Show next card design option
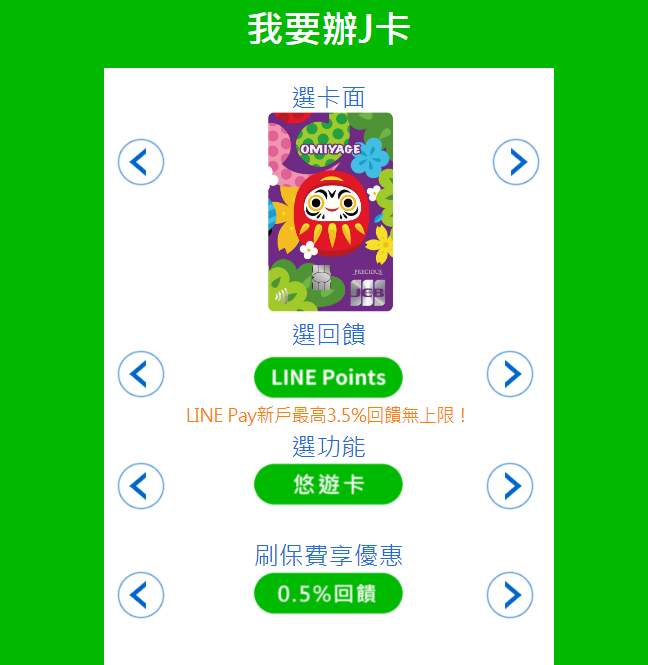This screenshot has height=665, width=648. point(516,162)
